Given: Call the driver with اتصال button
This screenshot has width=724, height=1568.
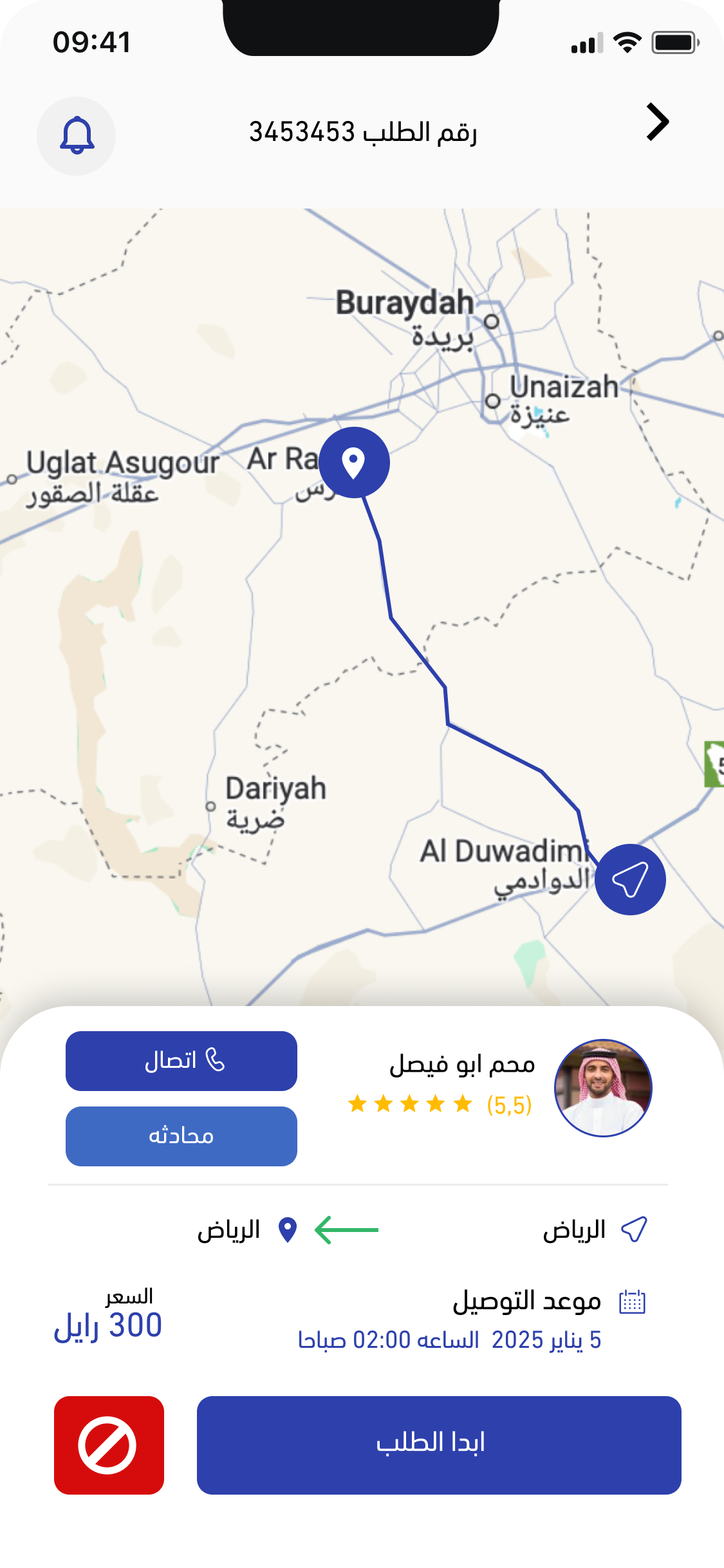Looking at the screenshot, I should 181,1060.
